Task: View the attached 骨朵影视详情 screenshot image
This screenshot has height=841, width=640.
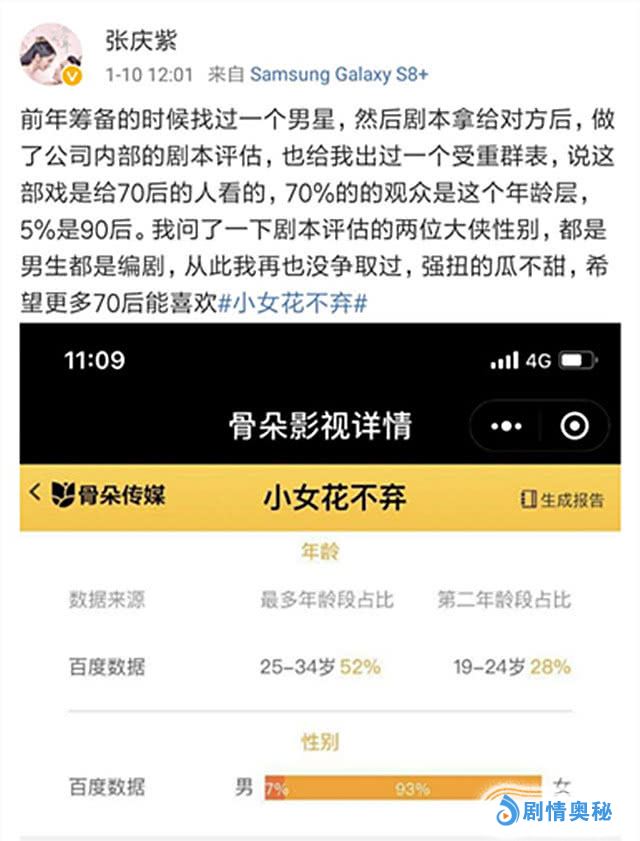Action: (x=320, y=579)
